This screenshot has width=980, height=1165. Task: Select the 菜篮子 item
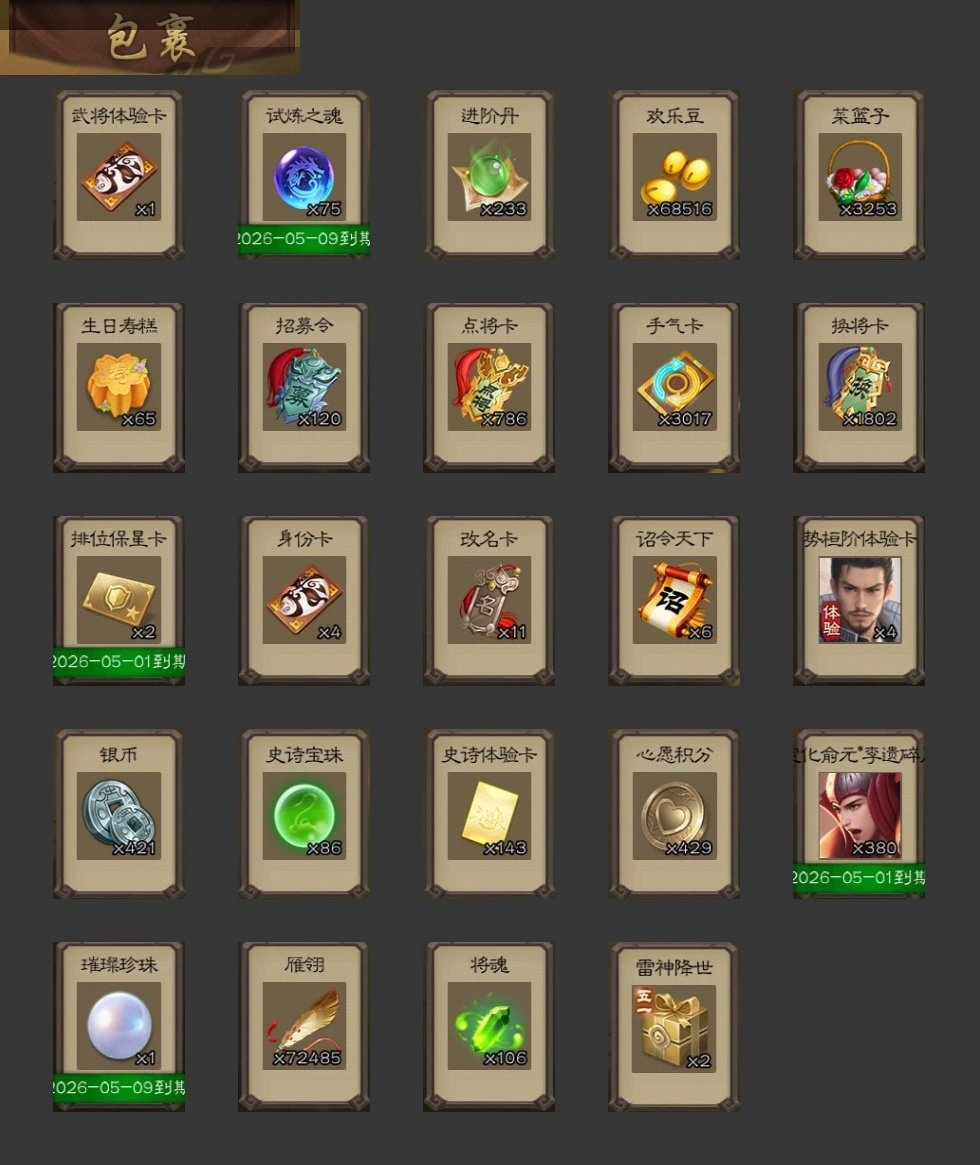(859, 177)
